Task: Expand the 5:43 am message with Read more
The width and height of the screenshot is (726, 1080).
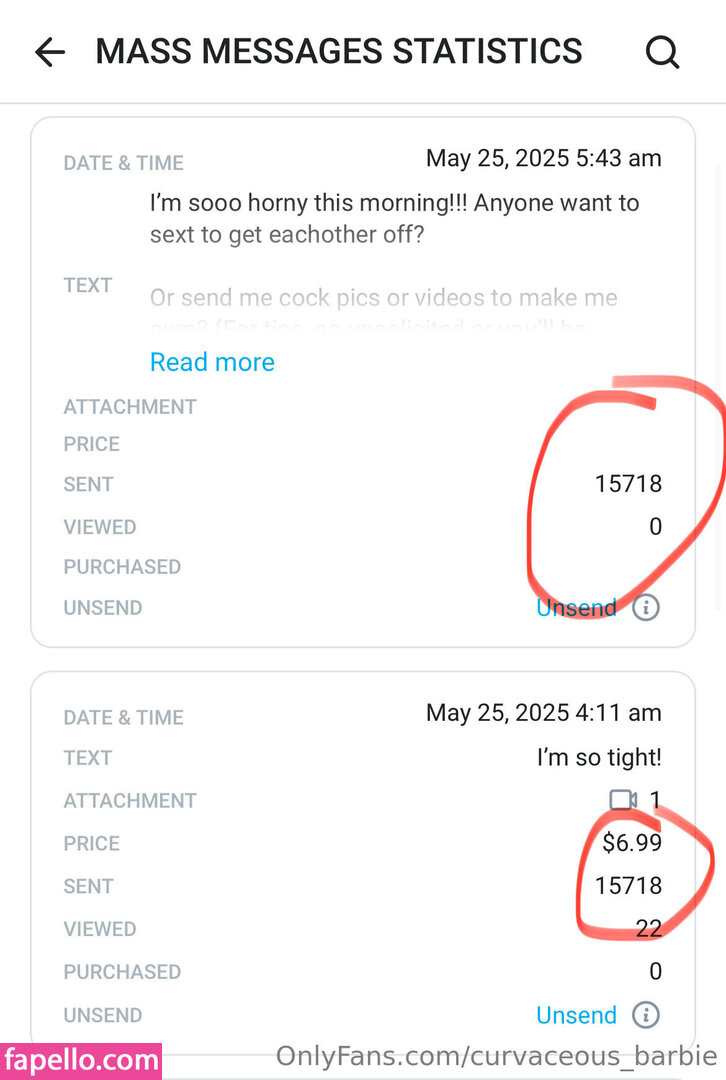Action: (212, 362)
